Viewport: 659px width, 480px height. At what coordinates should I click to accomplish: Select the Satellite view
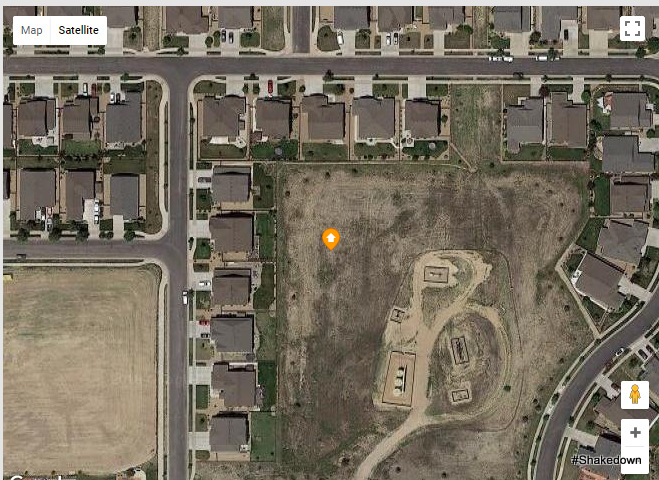pyautogui.click(x=78, y=30)
